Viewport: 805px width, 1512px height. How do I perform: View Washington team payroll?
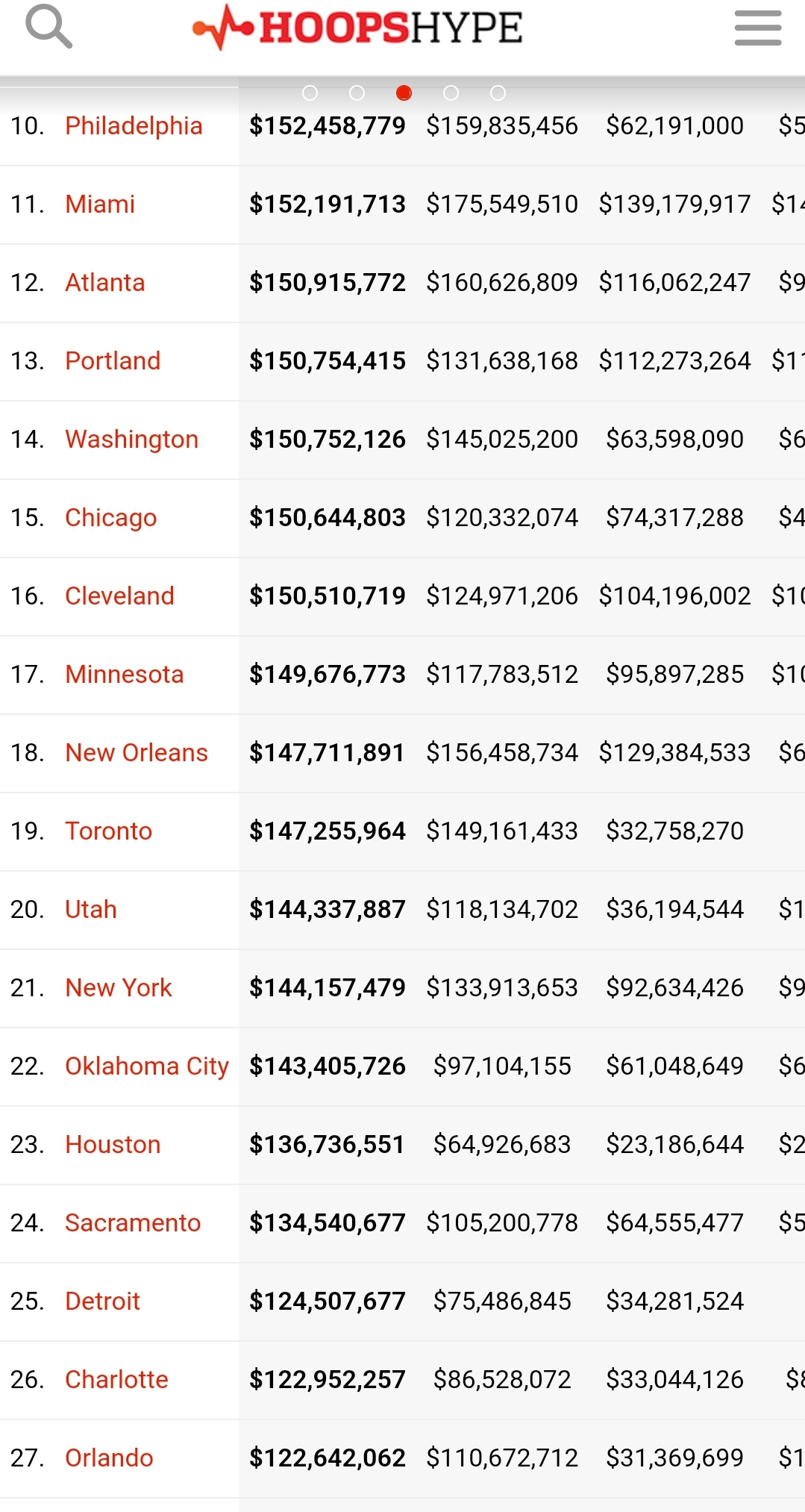pyautogui.click(x=132, y=439)
